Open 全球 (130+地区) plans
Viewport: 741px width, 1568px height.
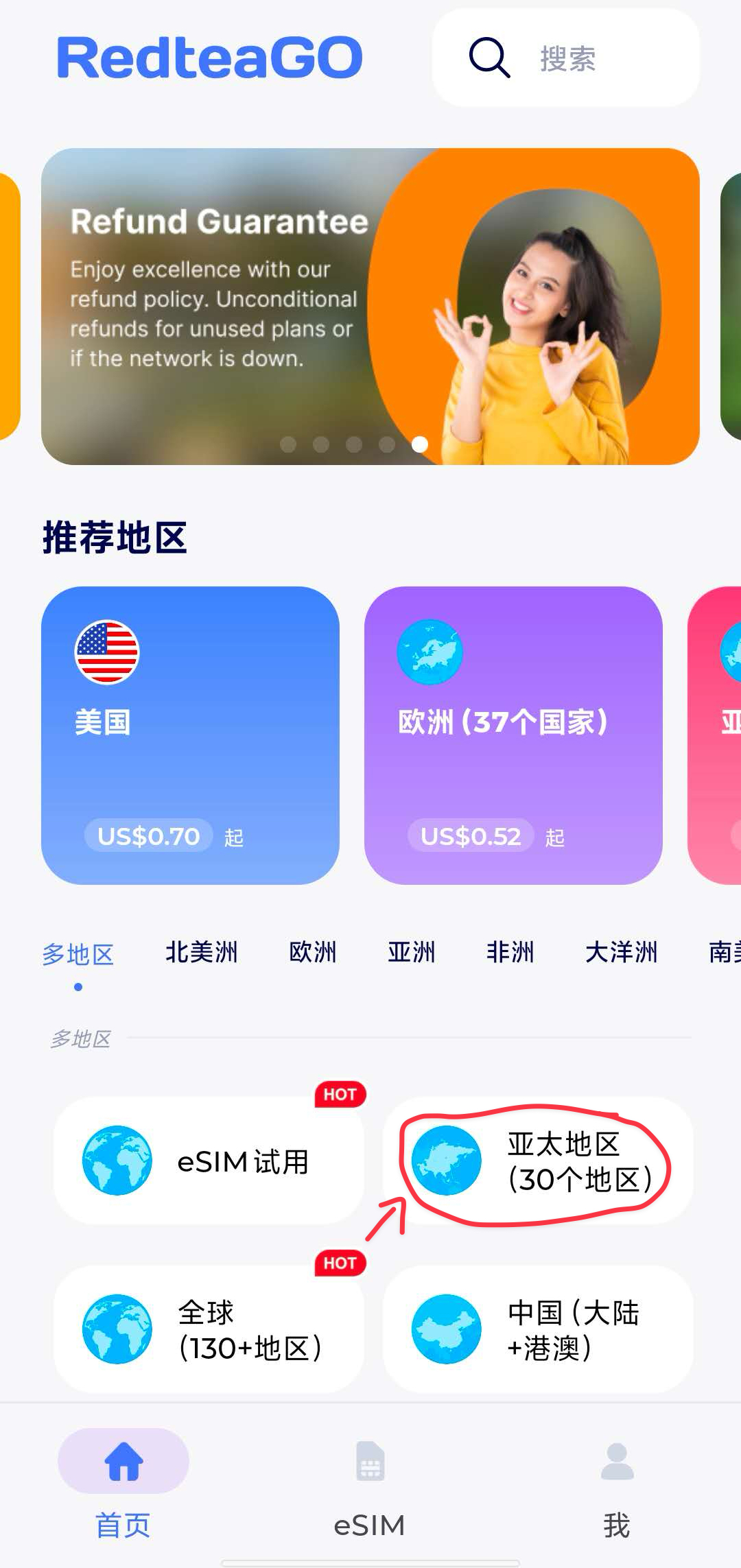click(x=208, y=1330)
